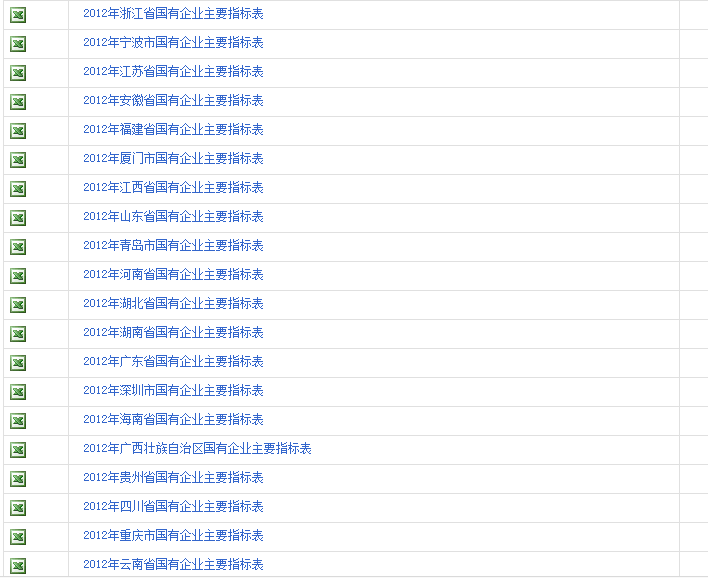Open 2012年厦门市国有企业主要指标表 link

(x=173, y=159)
